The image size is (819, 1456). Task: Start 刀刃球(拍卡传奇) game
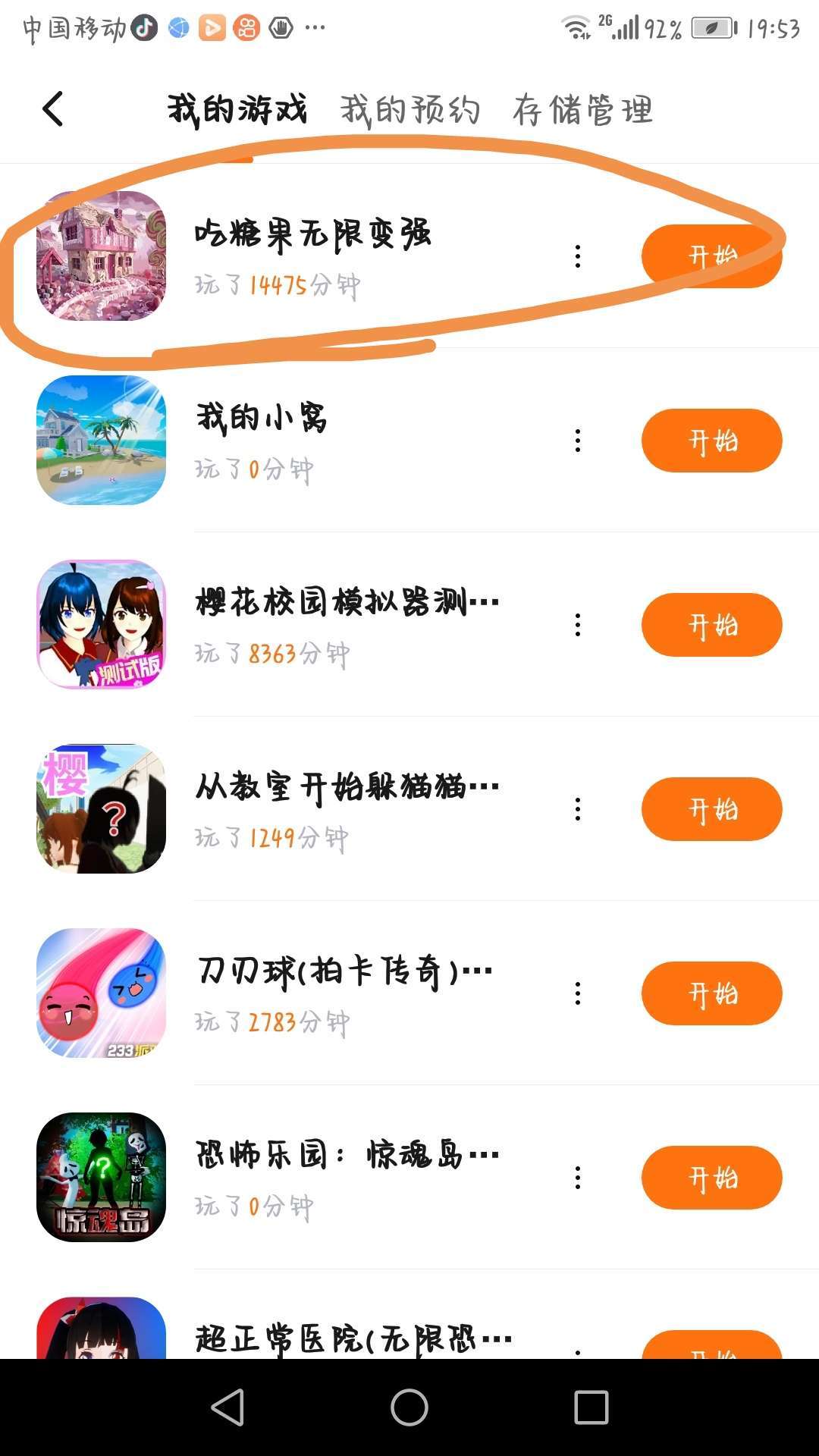coord(711,993)
